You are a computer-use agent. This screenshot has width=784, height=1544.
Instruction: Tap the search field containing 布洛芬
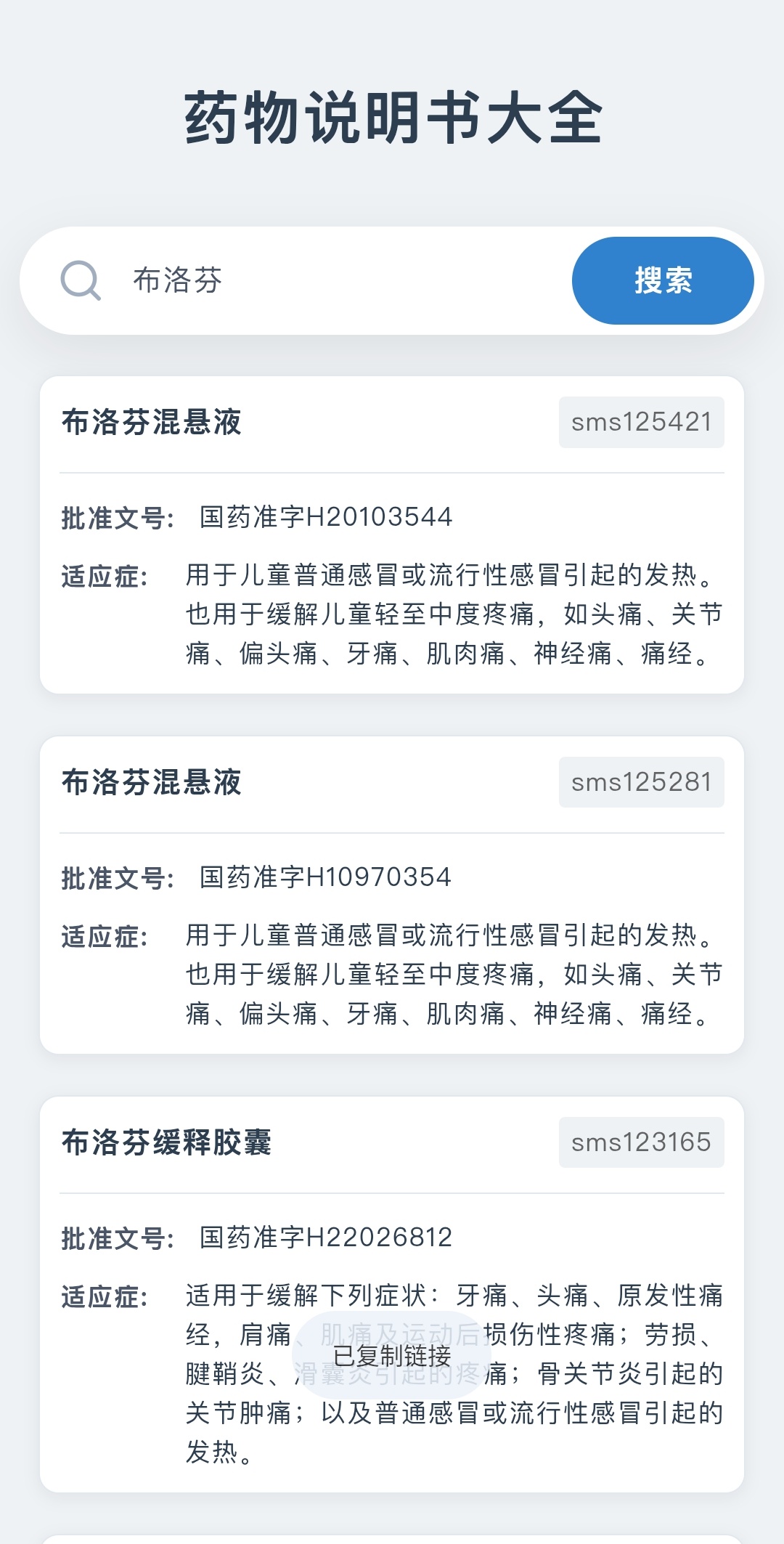(341, 280)
